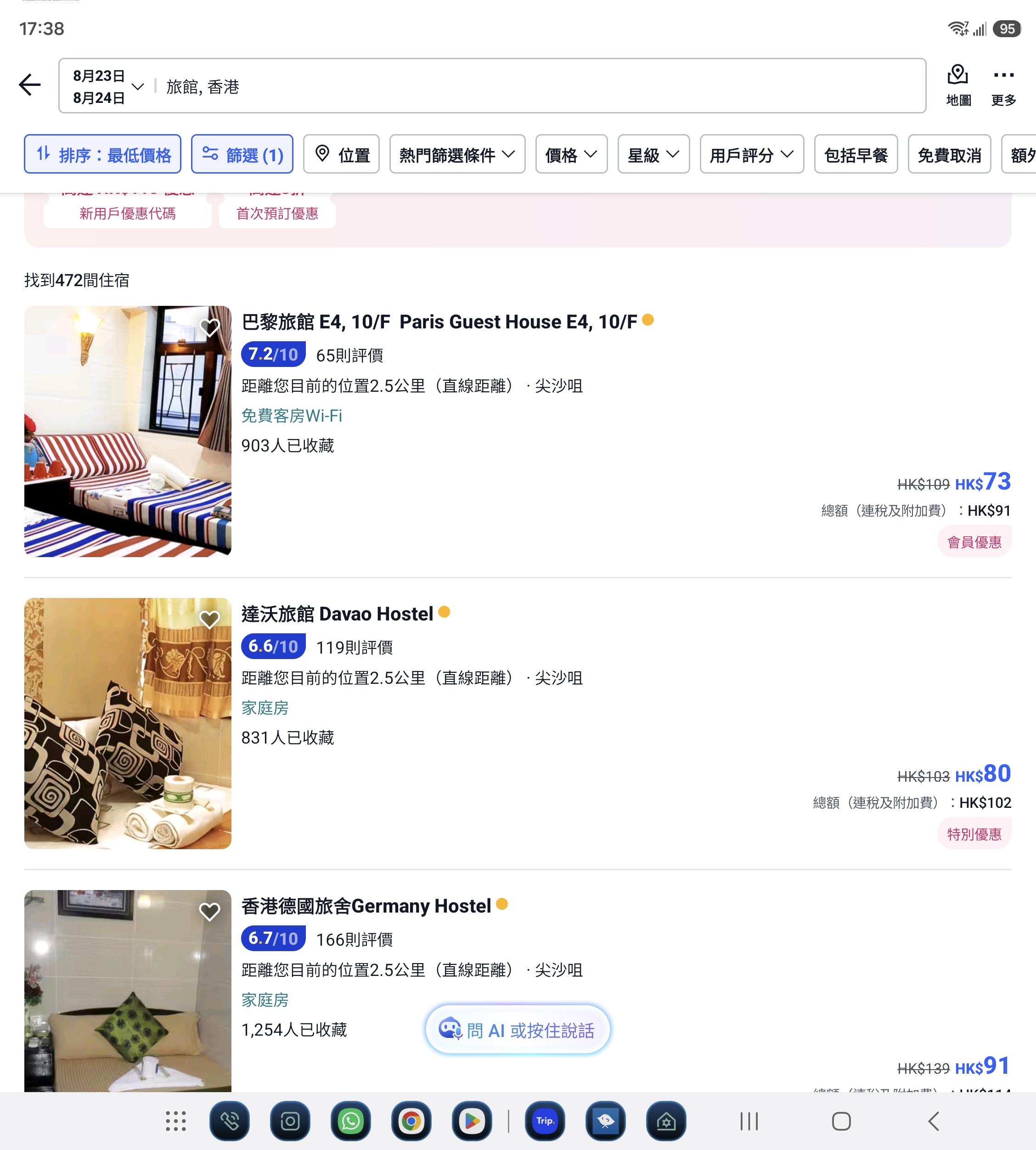Open the 篩選 (1) filter panel
The image size is (1036, 1150).
tap(242, 154)
